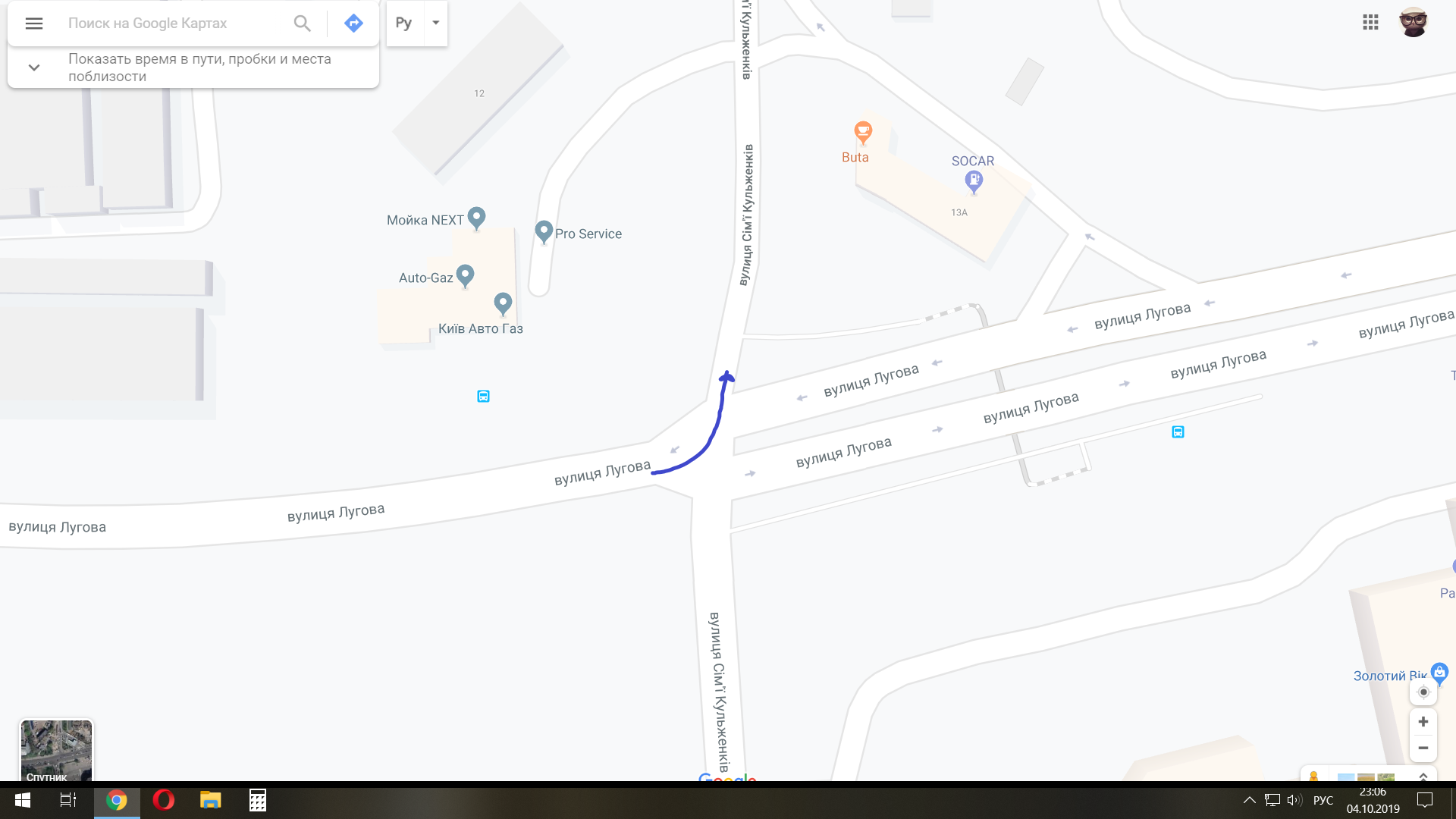This screenshot has height=819, width=1456.
Task: Select the Pro Service map pin
Action: click(544, 231)
